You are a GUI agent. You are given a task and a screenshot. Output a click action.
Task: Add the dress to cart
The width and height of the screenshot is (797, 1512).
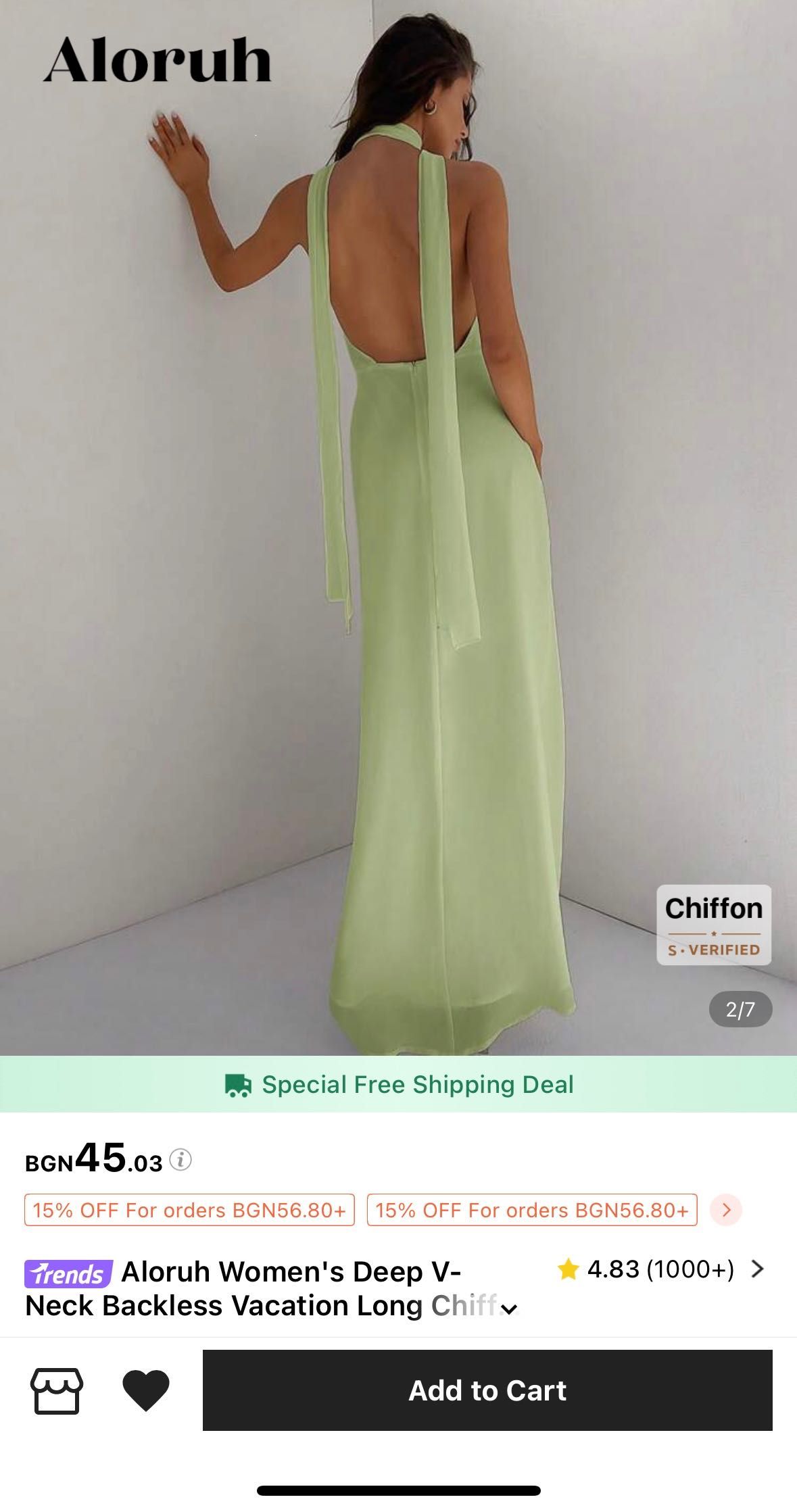[x=487, y=1390]
